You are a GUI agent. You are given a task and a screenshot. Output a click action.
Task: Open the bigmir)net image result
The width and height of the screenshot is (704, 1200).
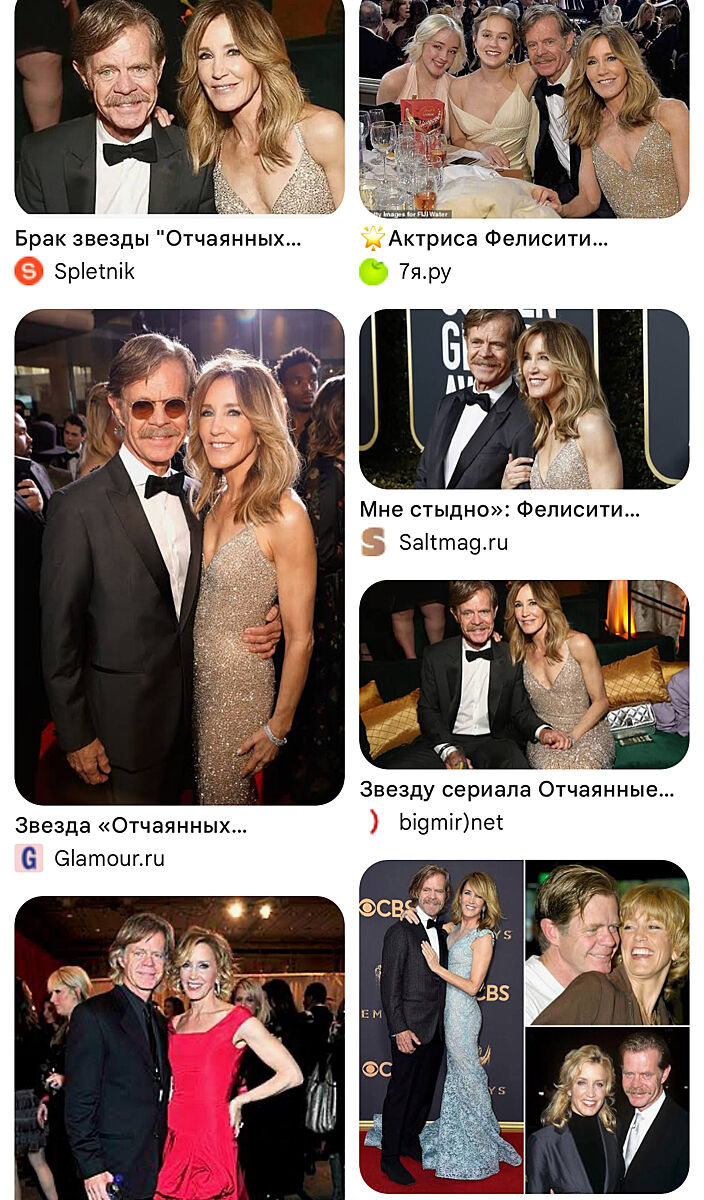coord(524,674)
